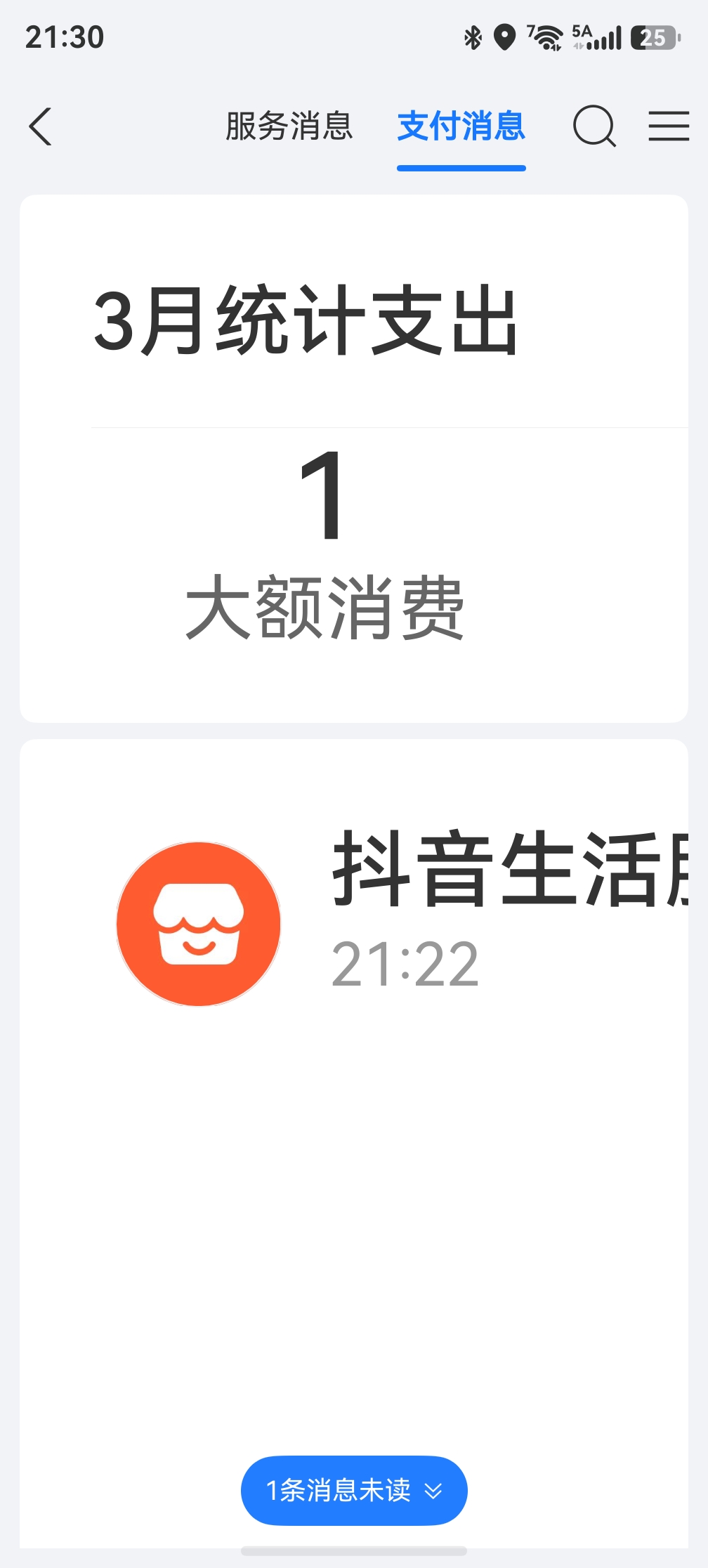Click the message timestamp 21:22
This screenshot has height=1568, width=708.
pyautogui.click(x=406, y=962)
